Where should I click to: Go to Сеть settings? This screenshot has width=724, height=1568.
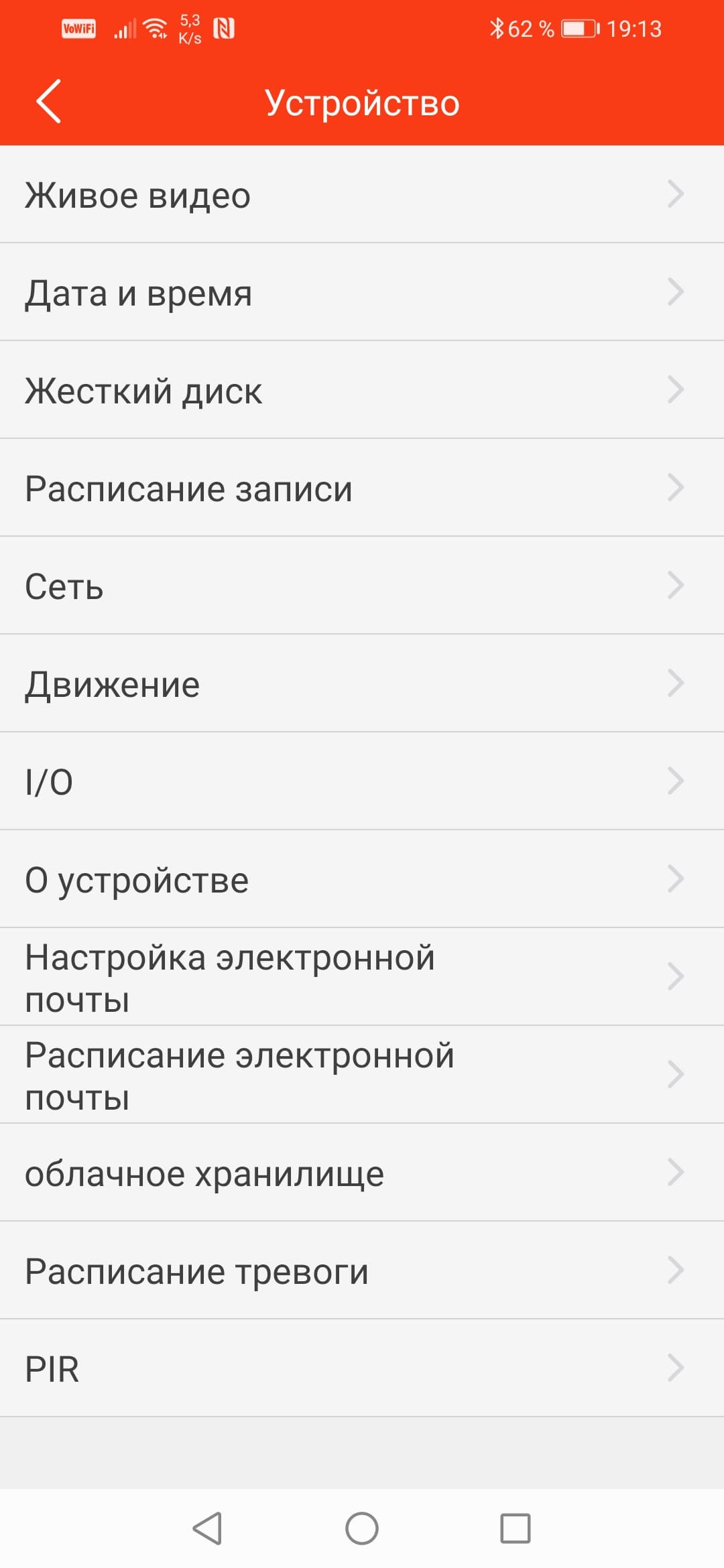(362, 586)
